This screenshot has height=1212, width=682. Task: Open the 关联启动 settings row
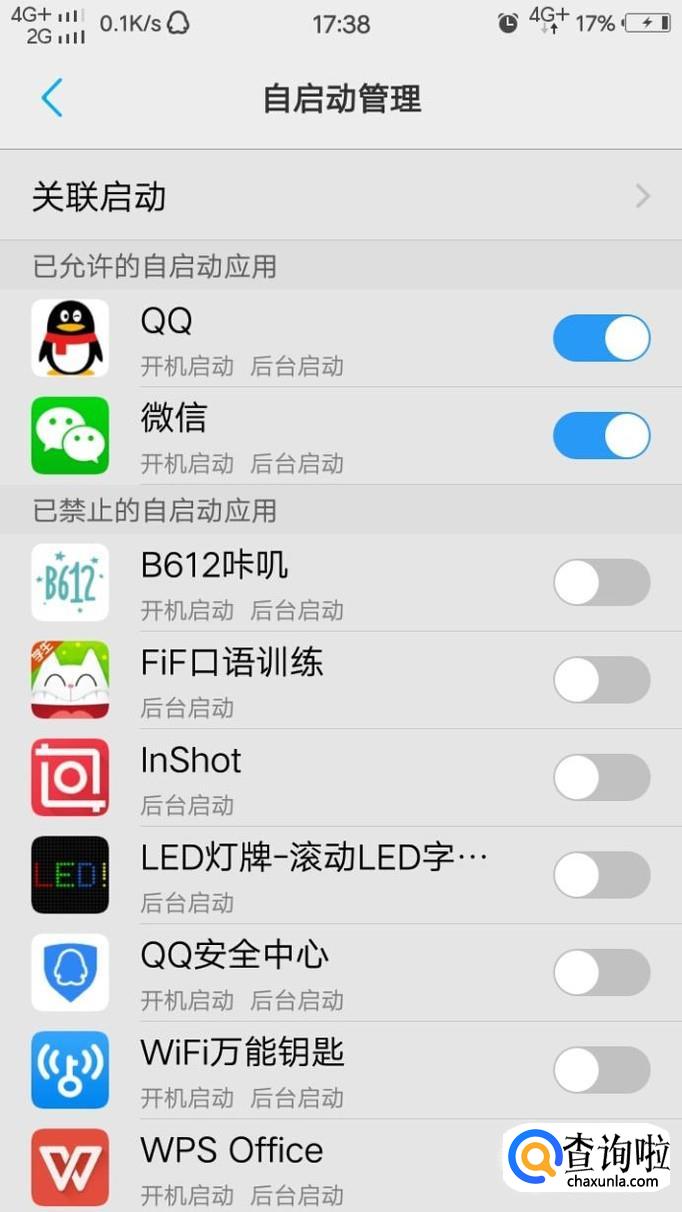pos(340,196)
